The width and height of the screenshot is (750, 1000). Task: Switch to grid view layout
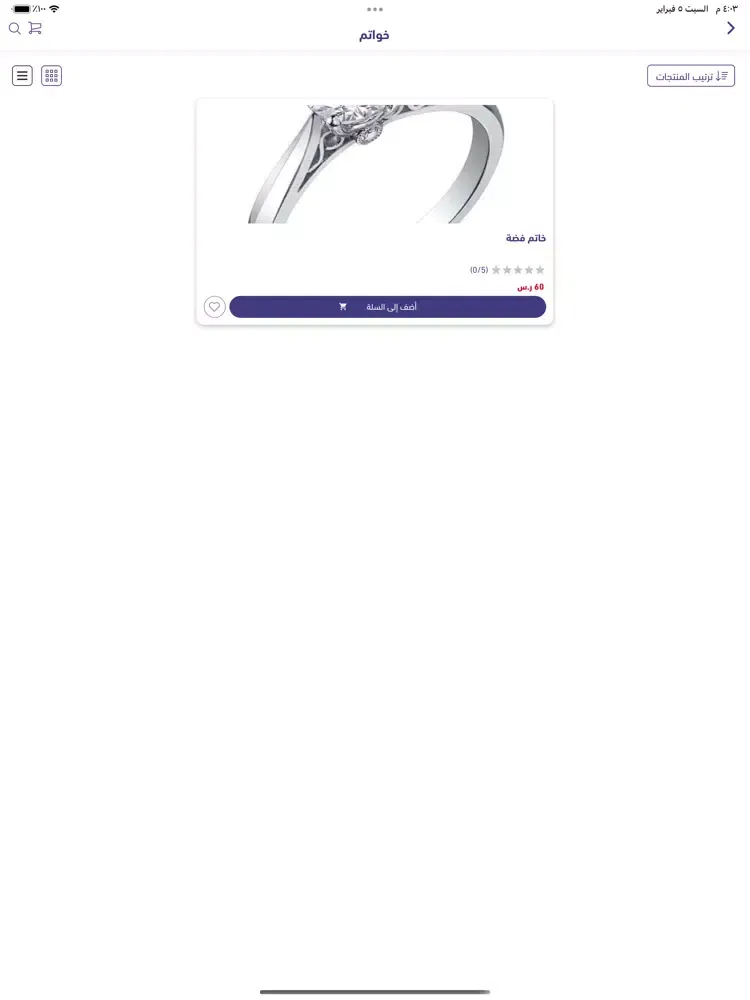[x=52, y=75]
